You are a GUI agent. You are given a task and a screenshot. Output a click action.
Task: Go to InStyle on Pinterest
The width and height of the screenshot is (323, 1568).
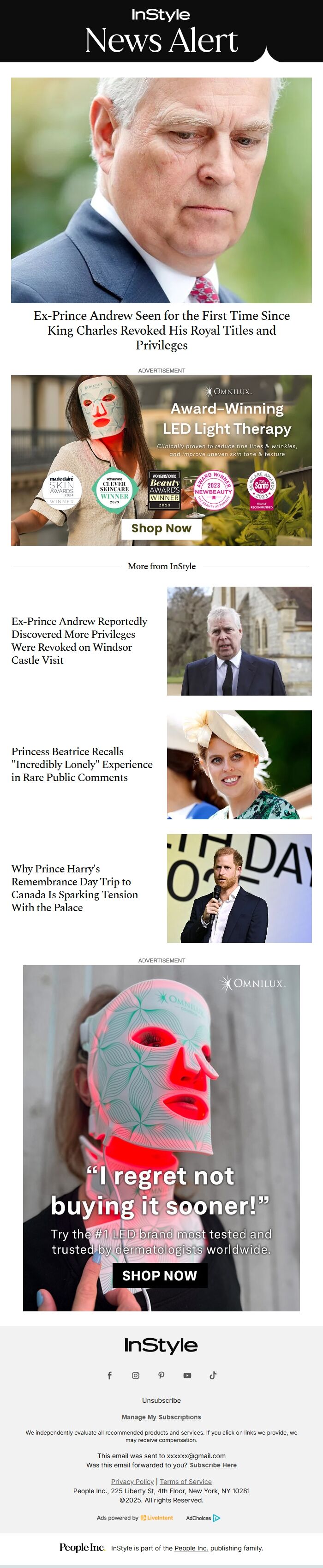[161, 1376]
